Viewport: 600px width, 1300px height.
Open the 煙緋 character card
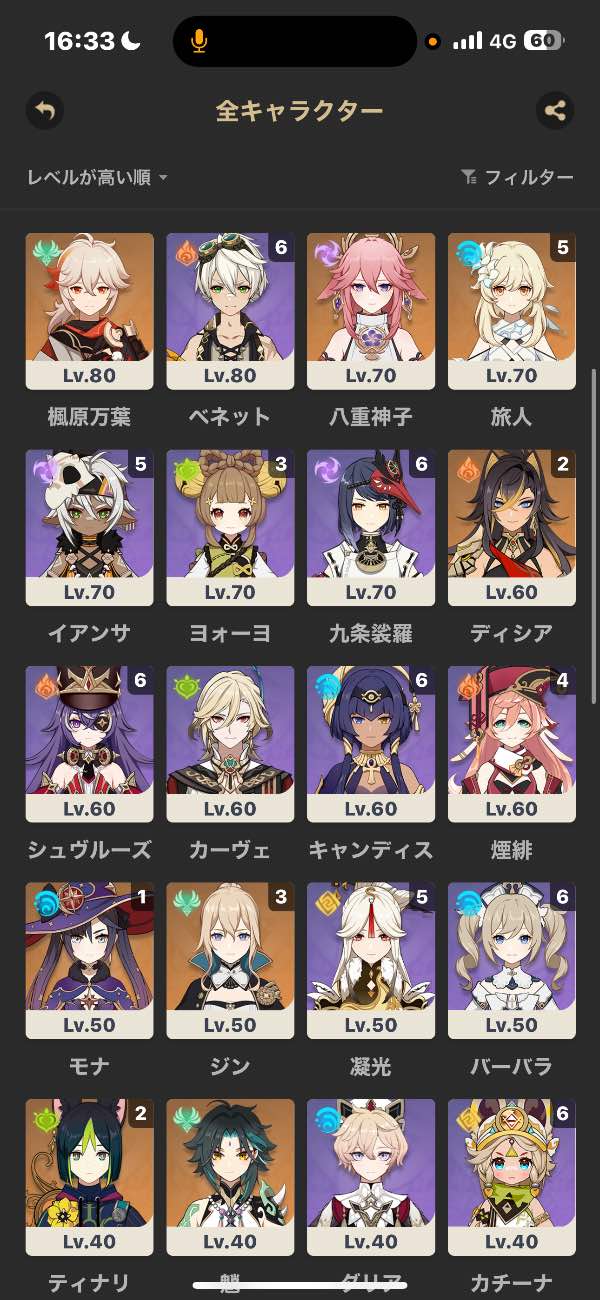click(x=512, y=744)
